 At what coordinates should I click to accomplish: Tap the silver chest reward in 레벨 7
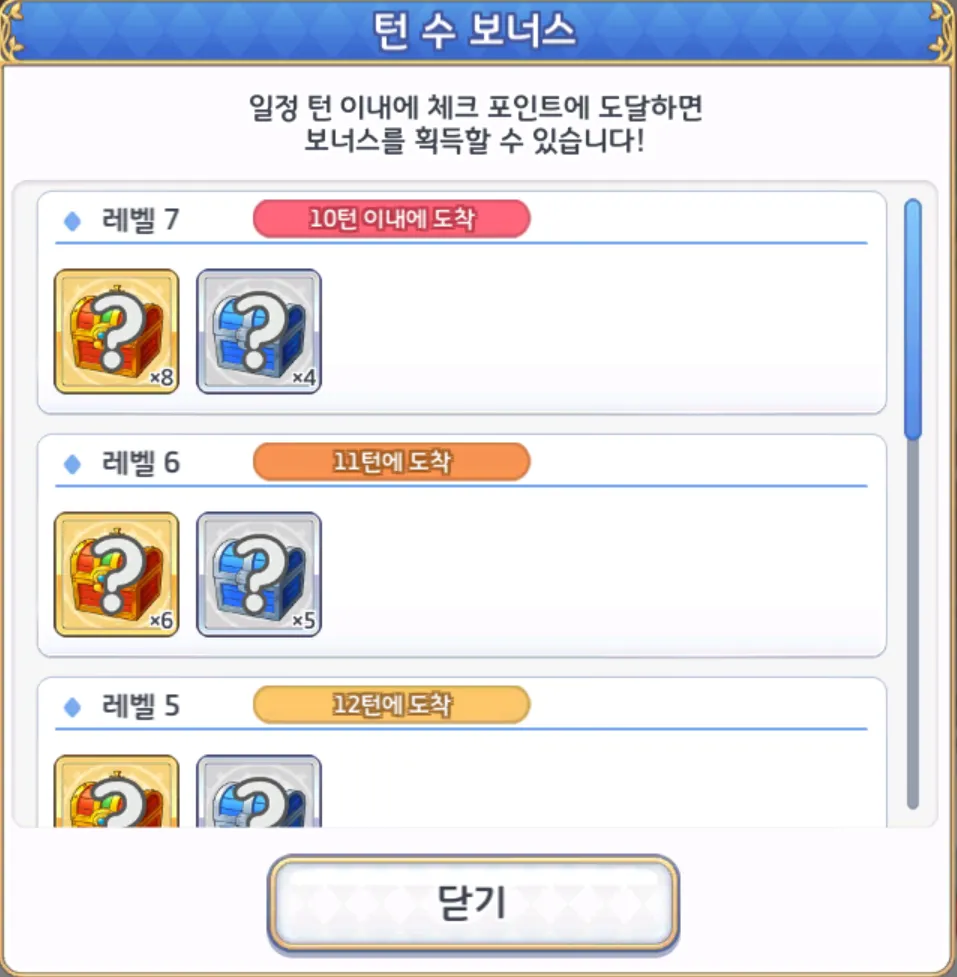pos(258,331)
